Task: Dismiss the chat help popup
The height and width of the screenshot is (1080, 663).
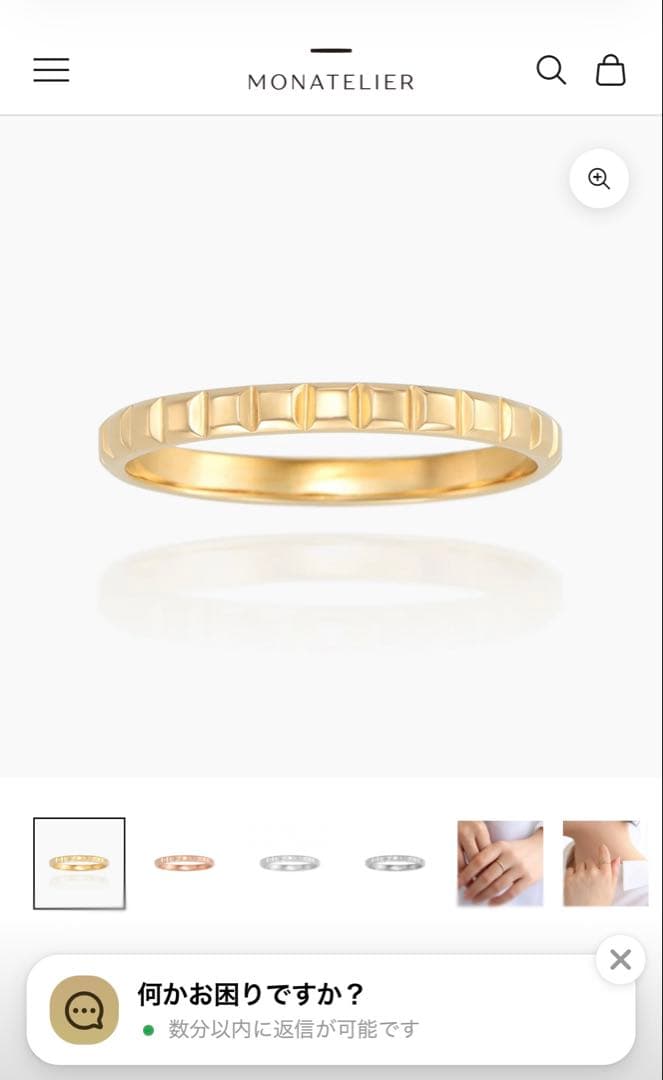Action: coord(620,960)
